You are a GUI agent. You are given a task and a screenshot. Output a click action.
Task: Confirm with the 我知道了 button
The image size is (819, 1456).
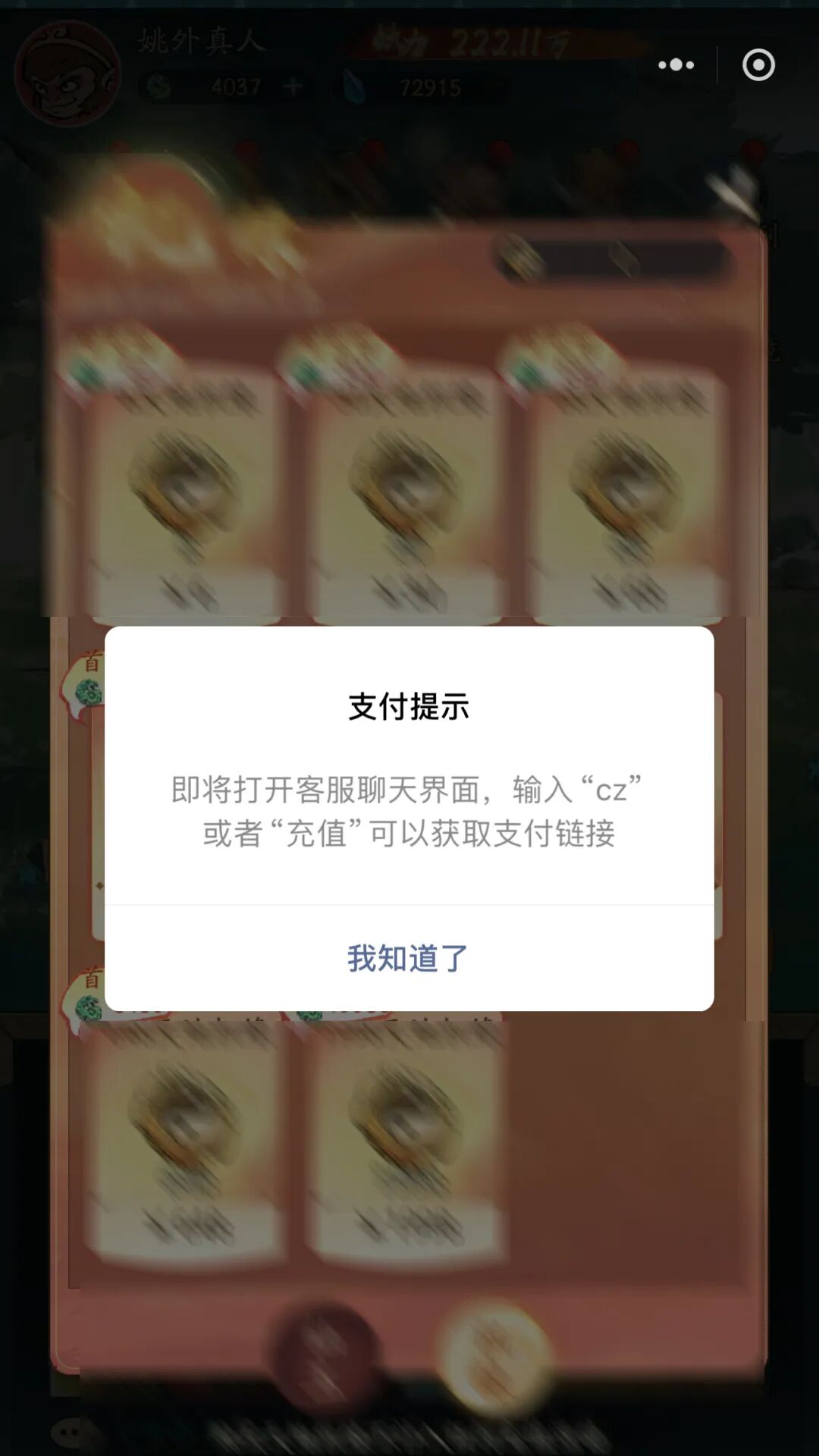[409, 958]
